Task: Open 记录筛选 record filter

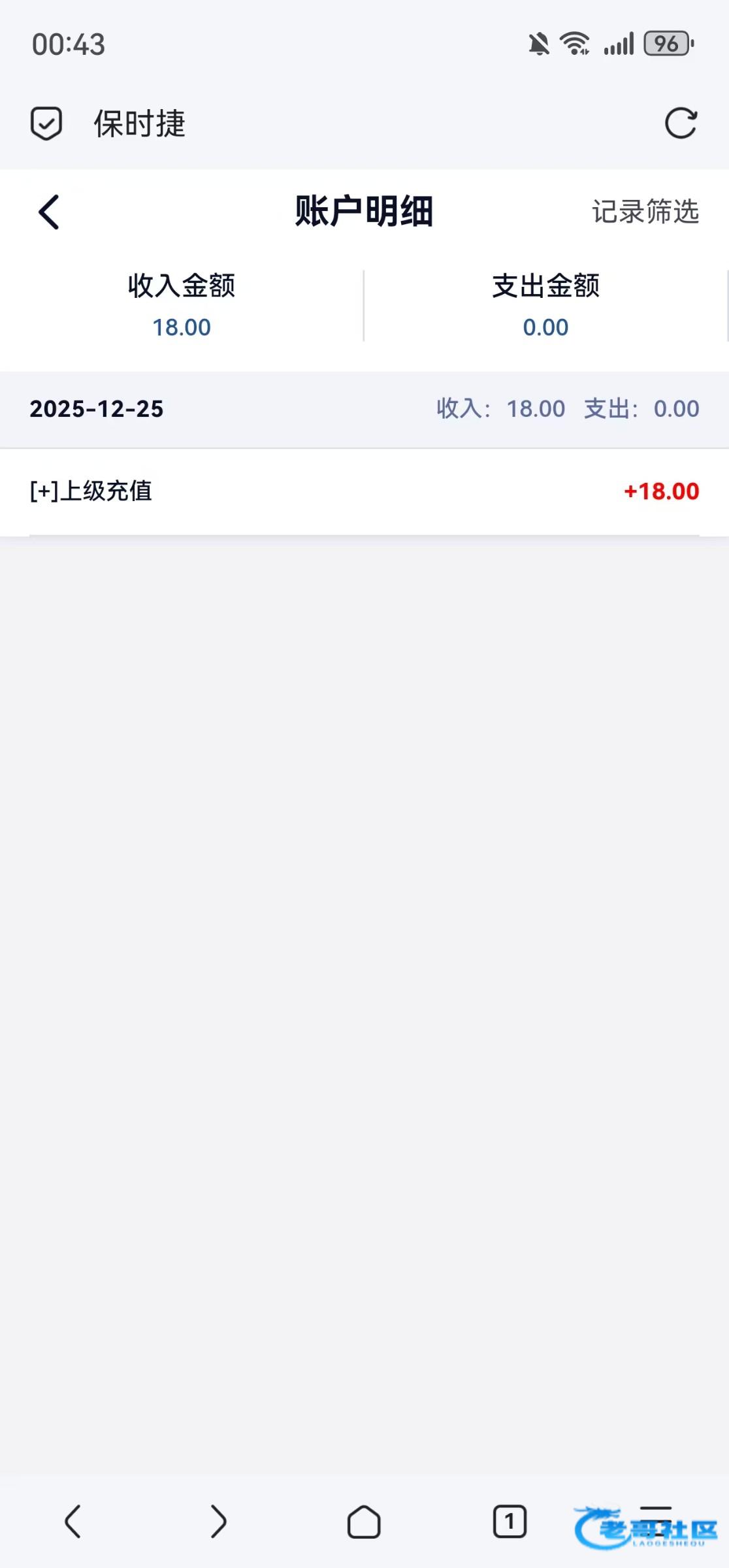Action: pyautogui.click(x=645, y=212)
